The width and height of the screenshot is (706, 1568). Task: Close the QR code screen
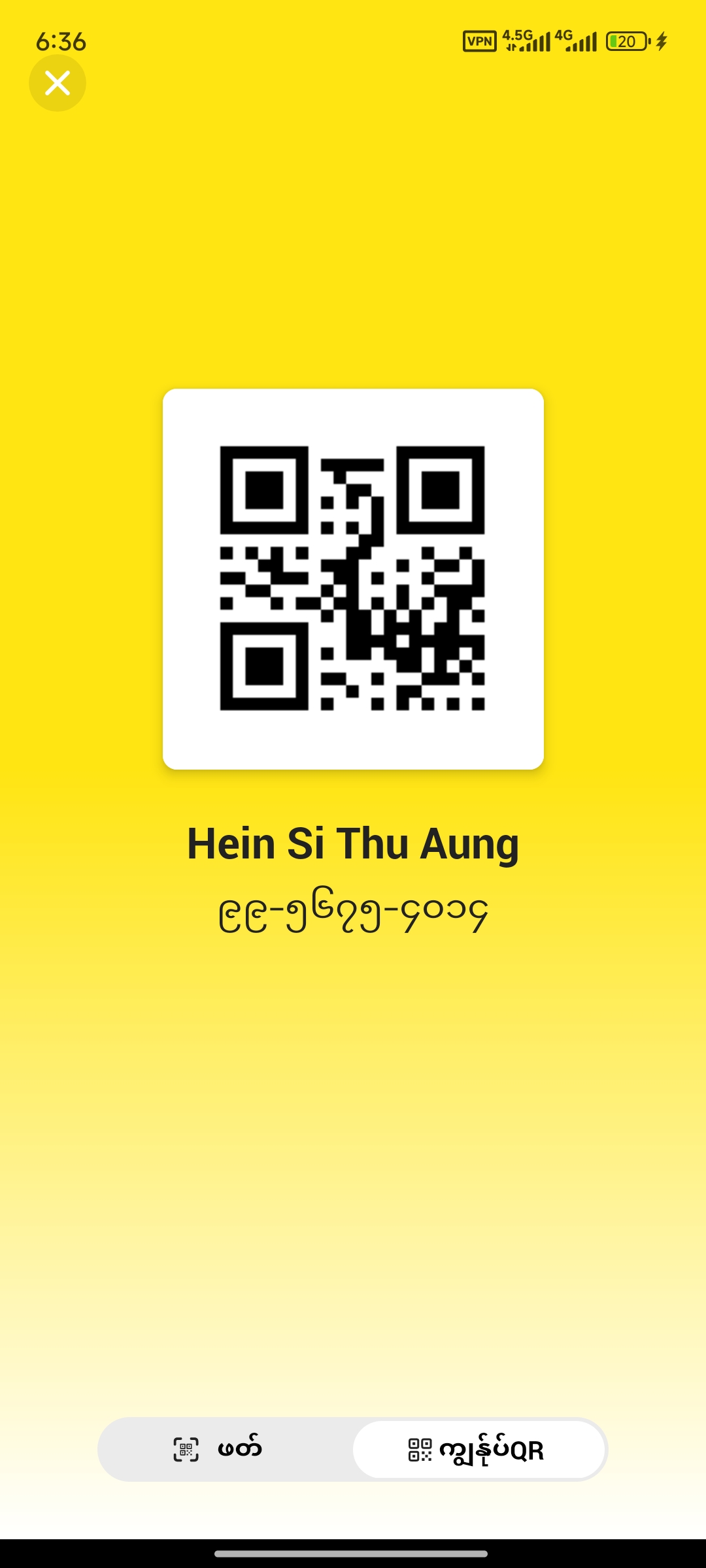pyautogui.click(x=58, y=83)
